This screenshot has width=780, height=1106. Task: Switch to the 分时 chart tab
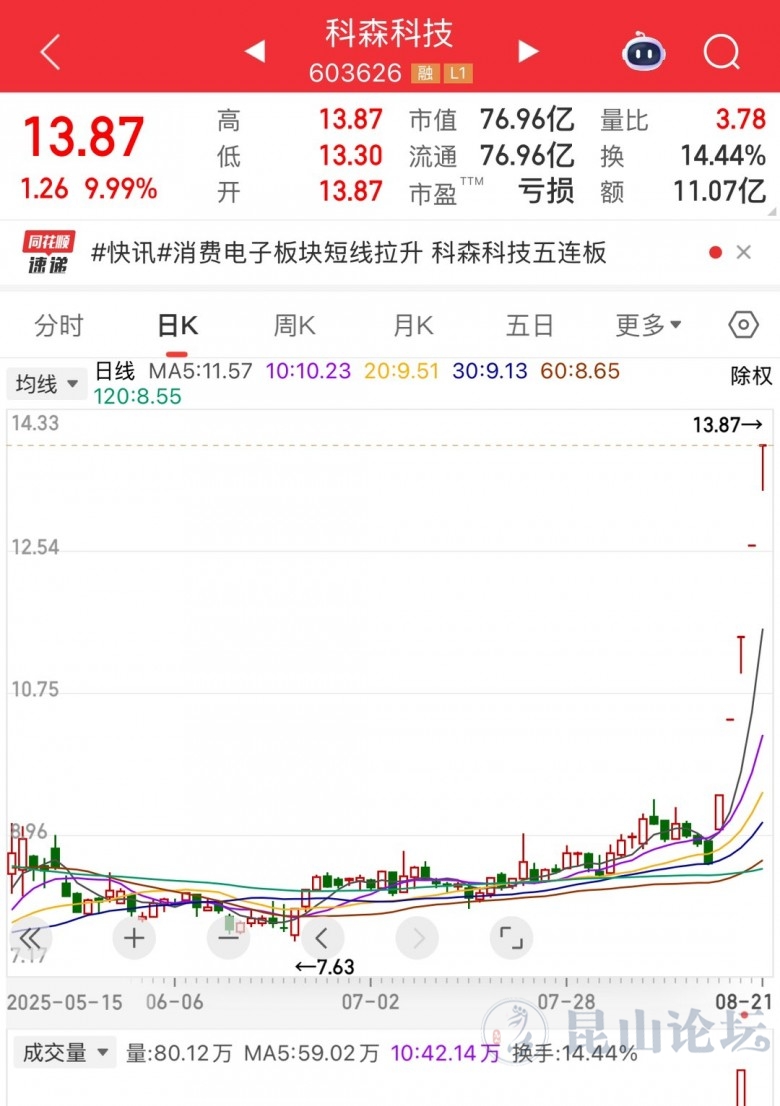(x=59, y=326)
